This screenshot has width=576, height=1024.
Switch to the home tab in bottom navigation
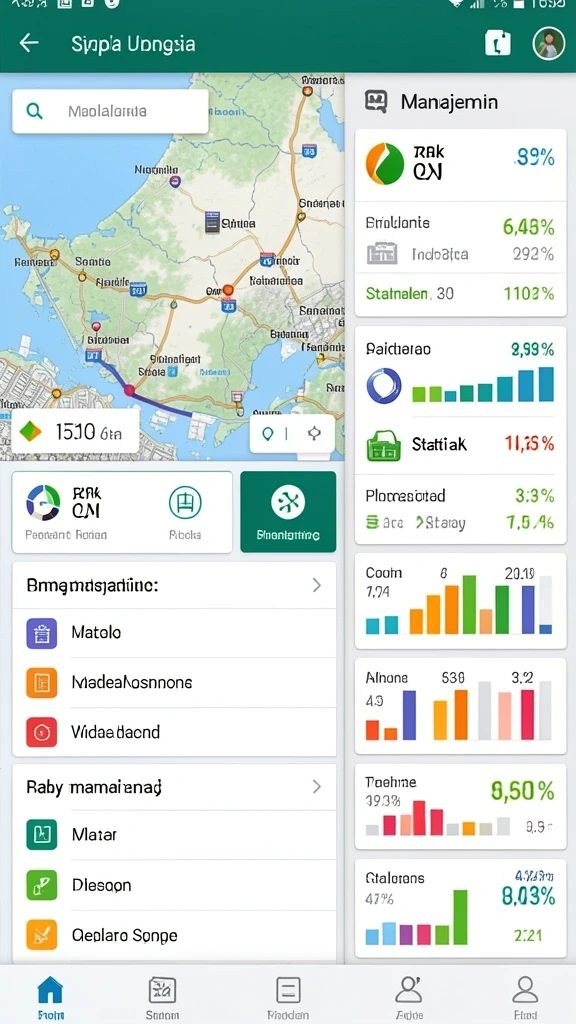pyautogui.click(x=50, y=997)
